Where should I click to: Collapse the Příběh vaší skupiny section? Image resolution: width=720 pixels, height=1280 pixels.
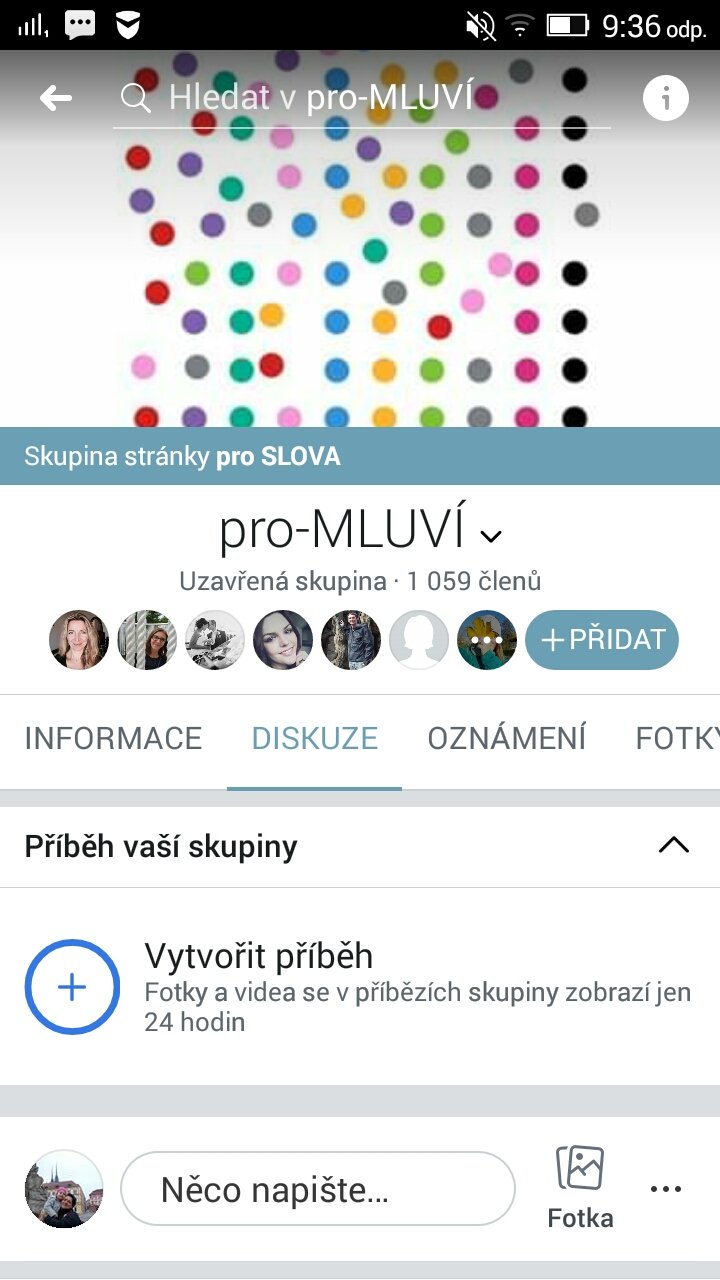click(674, 846)
